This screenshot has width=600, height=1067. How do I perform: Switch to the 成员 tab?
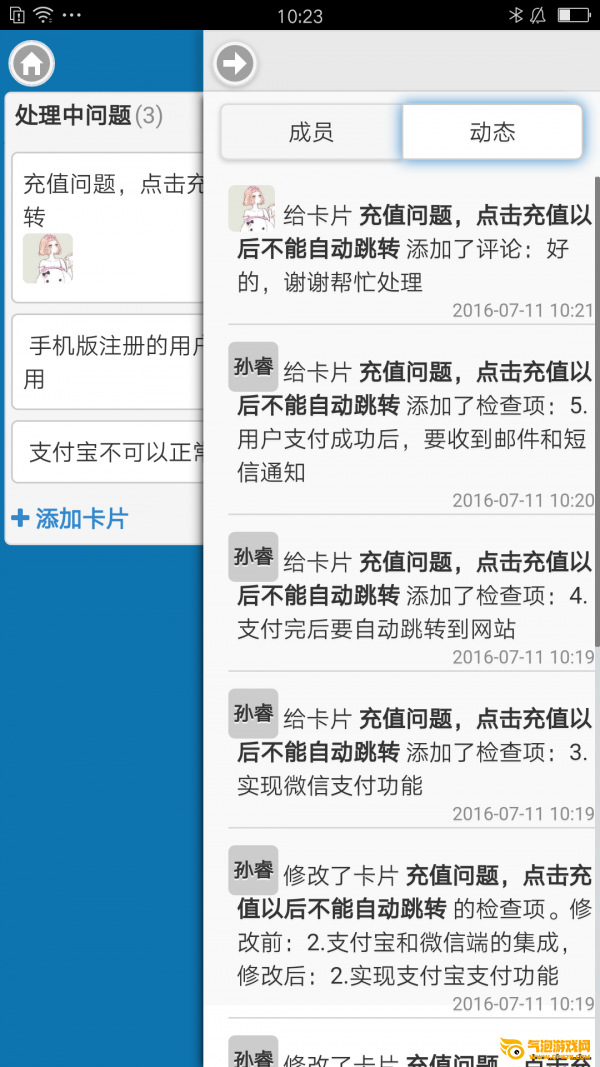coord(311,132)
